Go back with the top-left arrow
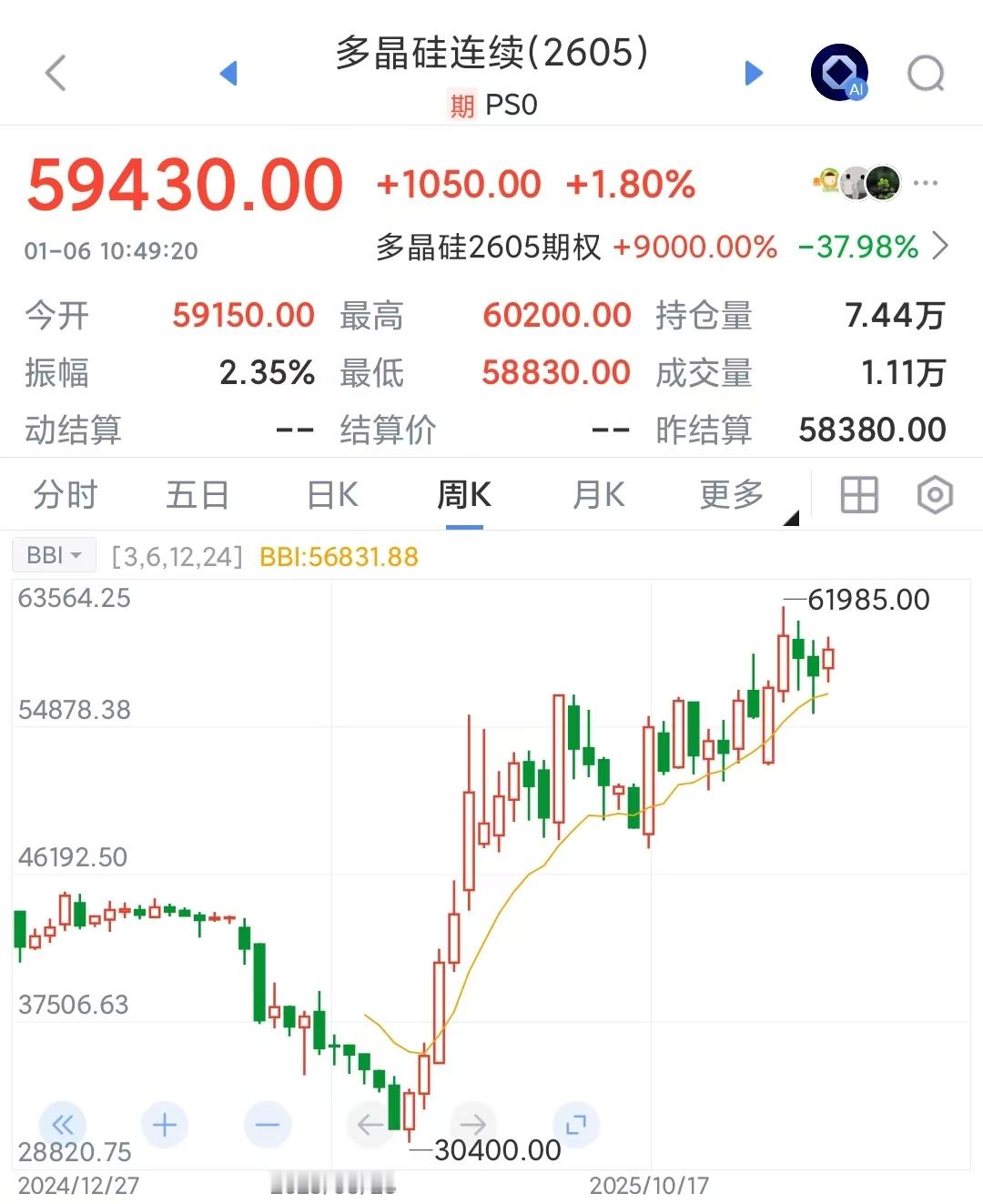Image resolution: width=983 pixels, height=1204 pixels. pos(56,72)
